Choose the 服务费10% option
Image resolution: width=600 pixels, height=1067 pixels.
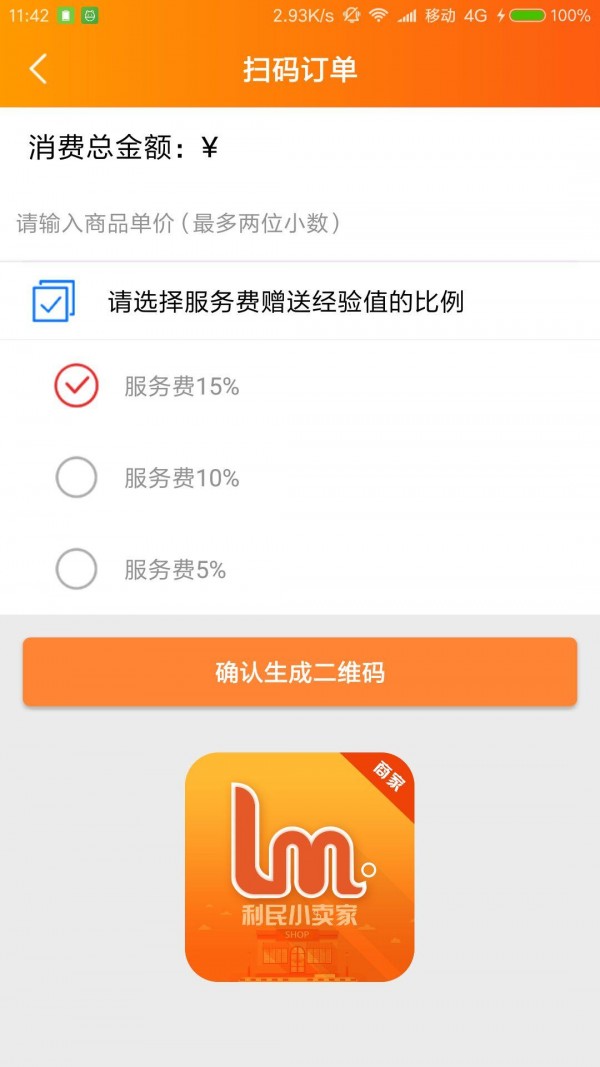click(77, 478)
